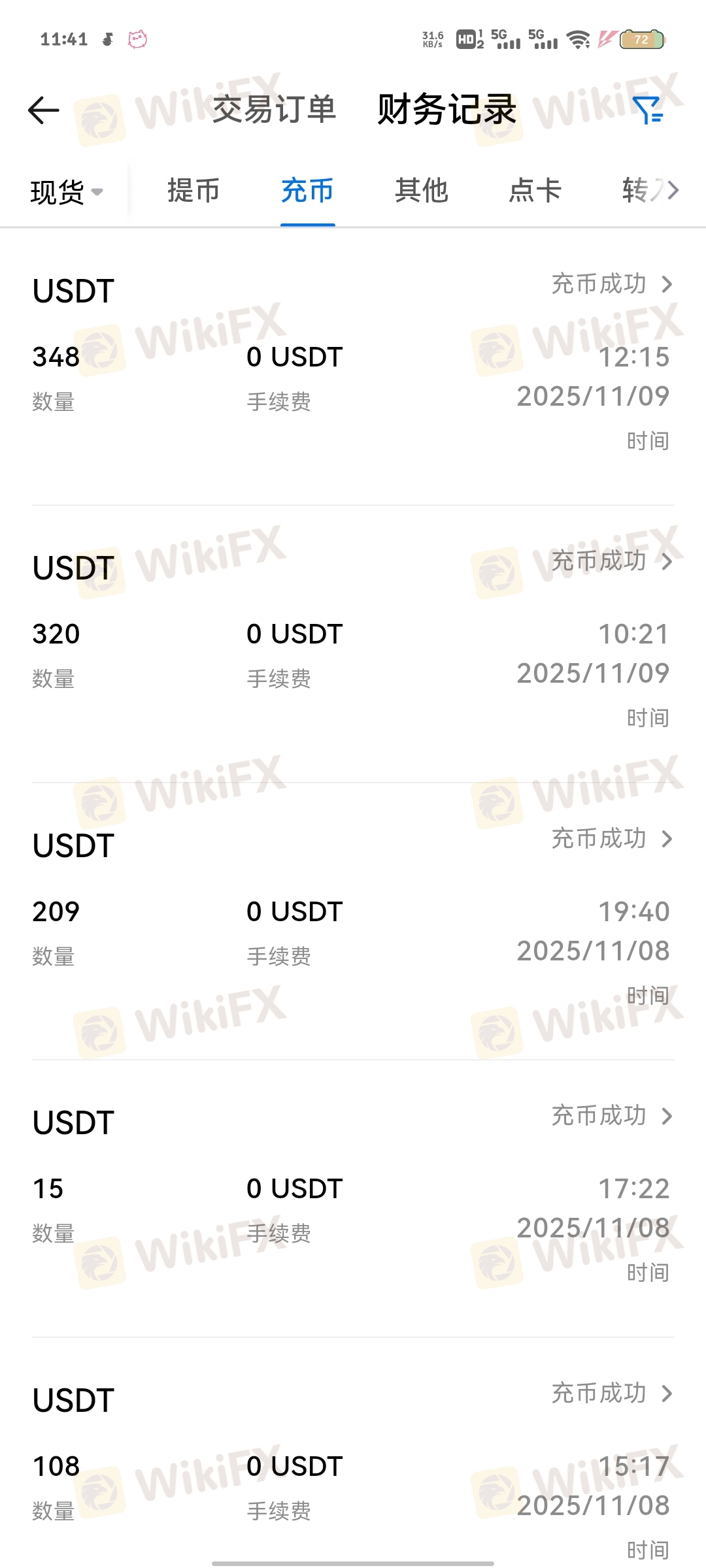Open the 348 USDT deposit record
This screenshot has height=1568, width=706.
click(x=612, y=285)
